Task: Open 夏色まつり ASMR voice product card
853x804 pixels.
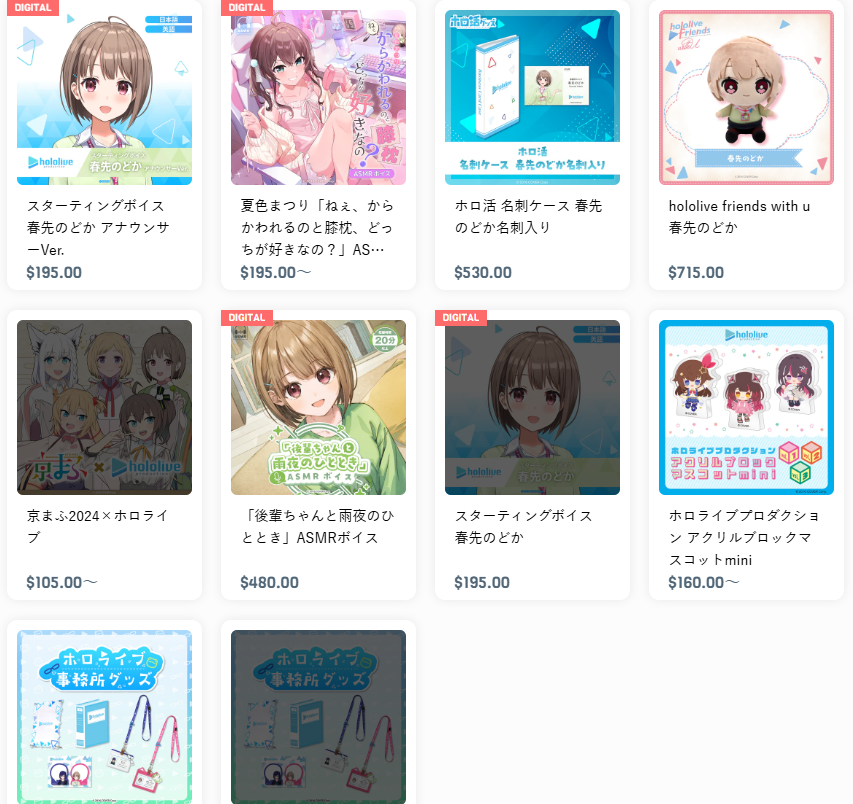Action: point(318,100)
